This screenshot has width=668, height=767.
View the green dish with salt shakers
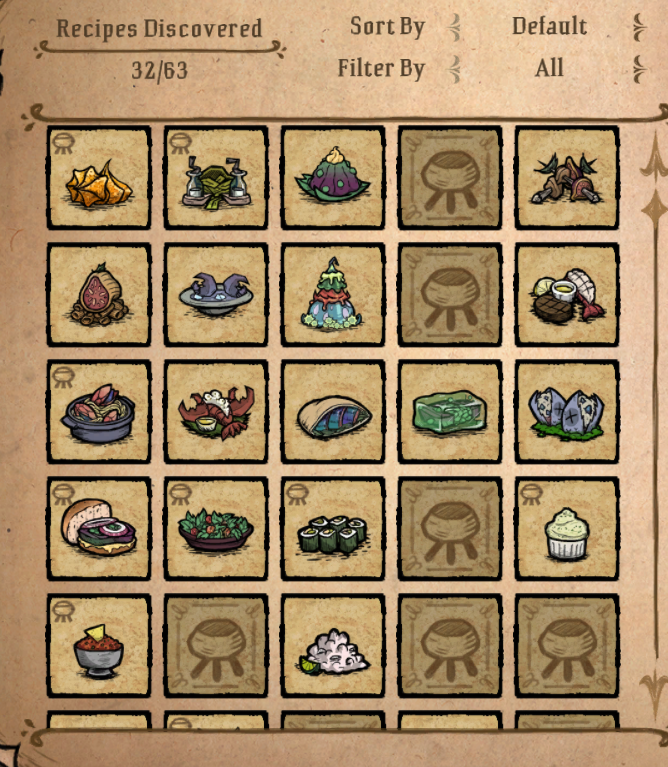(x=216, y=178)
